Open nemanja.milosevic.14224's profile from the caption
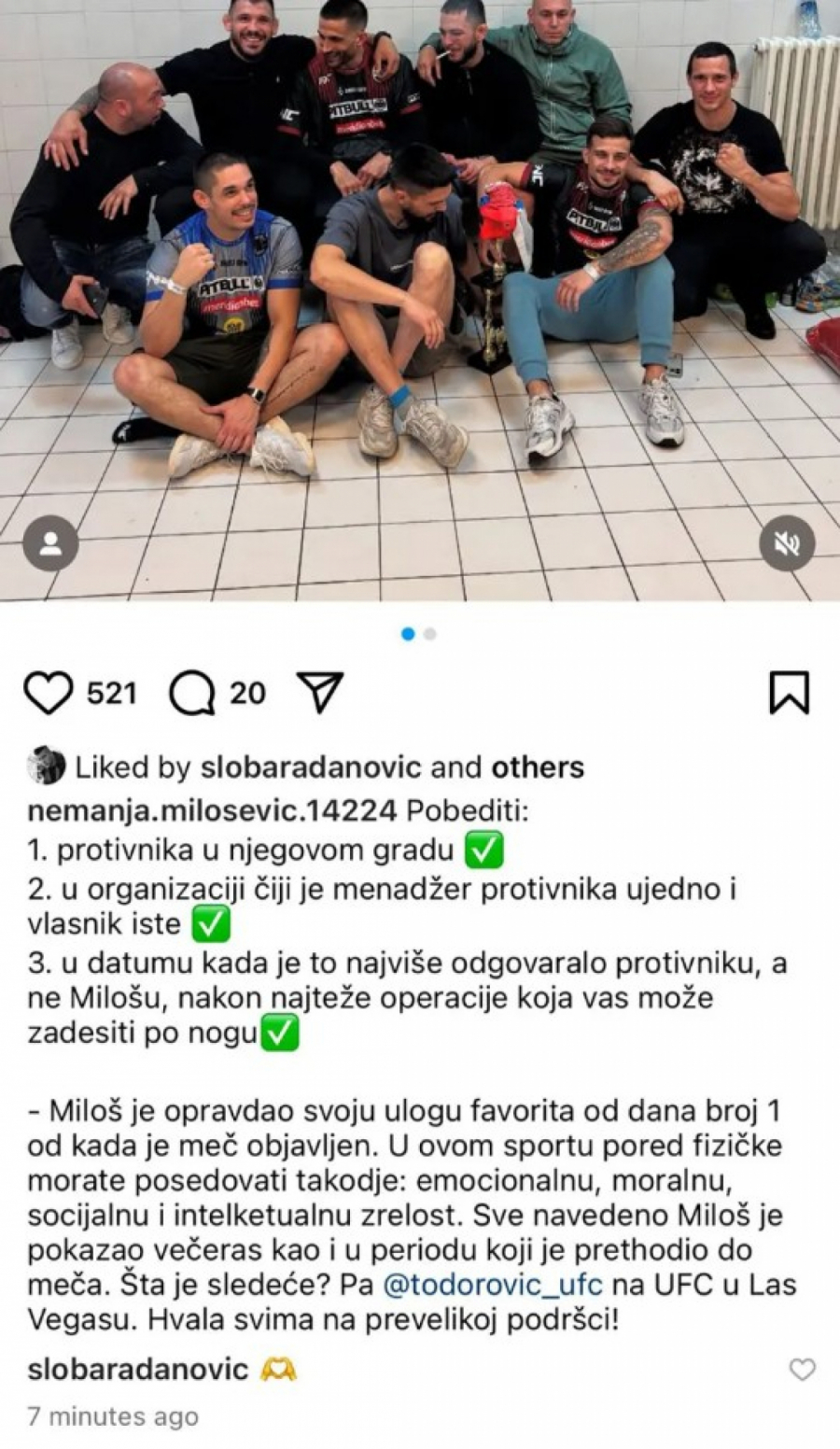 212,810
